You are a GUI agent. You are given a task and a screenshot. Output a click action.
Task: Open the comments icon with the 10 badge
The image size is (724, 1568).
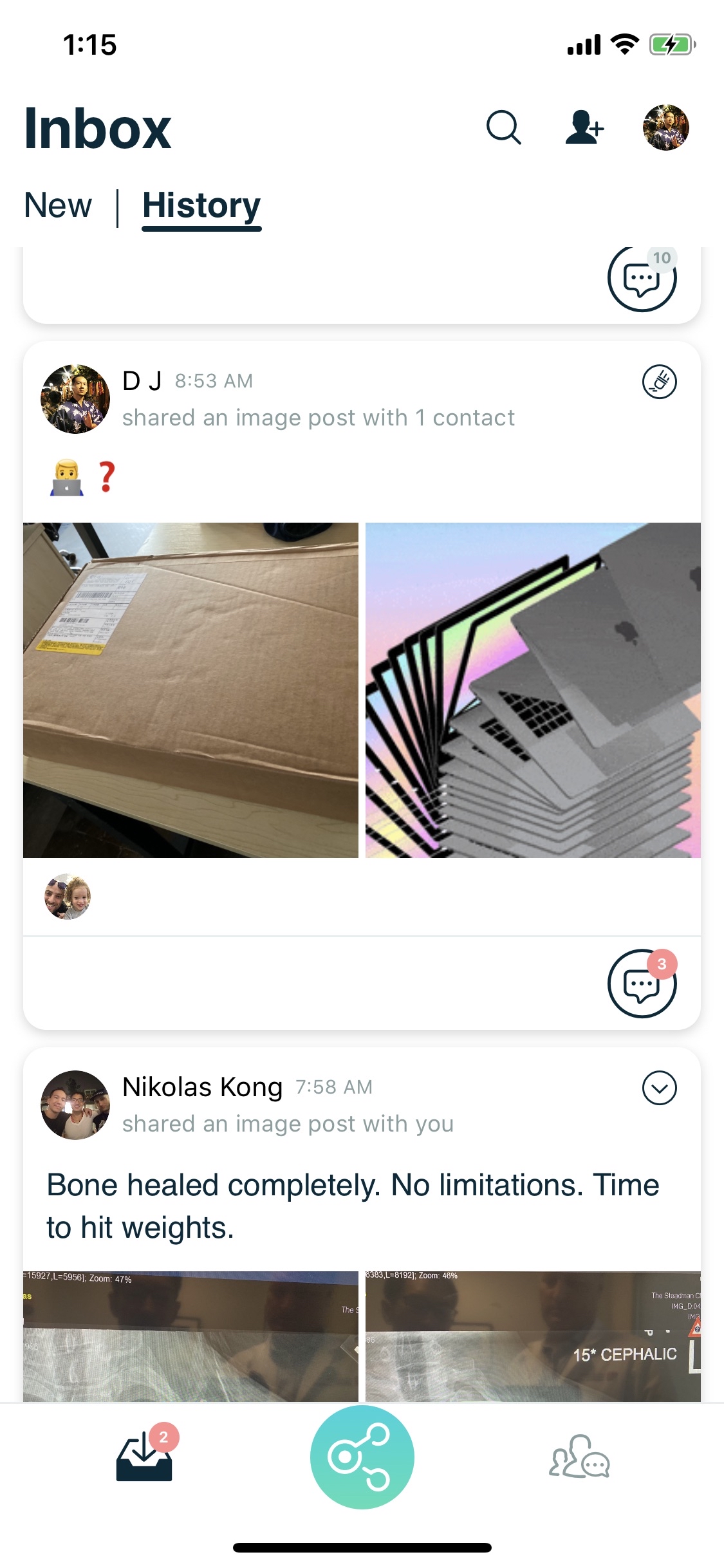tap(642, 278)
